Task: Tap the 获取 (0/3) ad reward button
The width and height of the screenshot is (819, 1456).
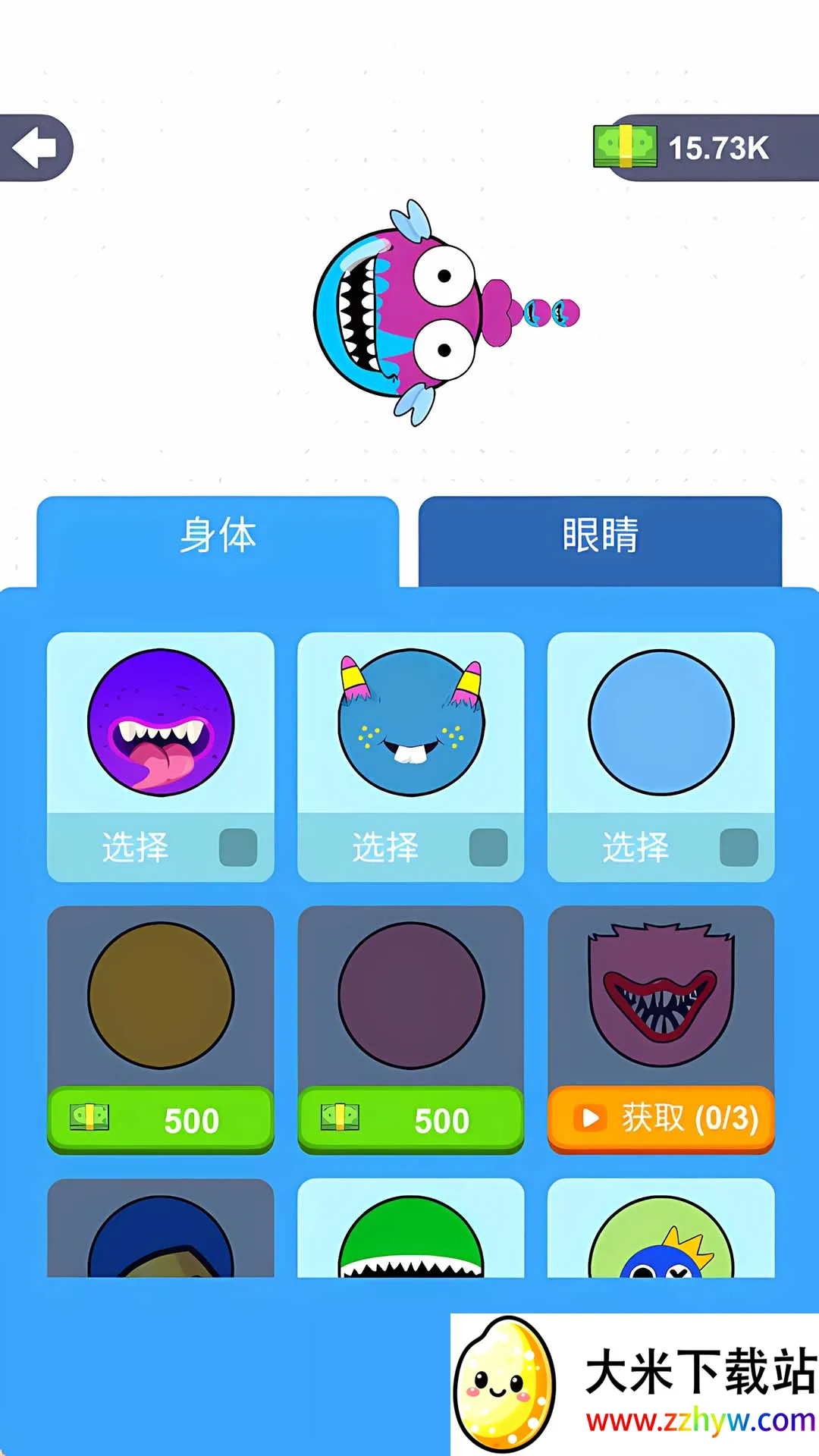Action: tap(660, 1119)
